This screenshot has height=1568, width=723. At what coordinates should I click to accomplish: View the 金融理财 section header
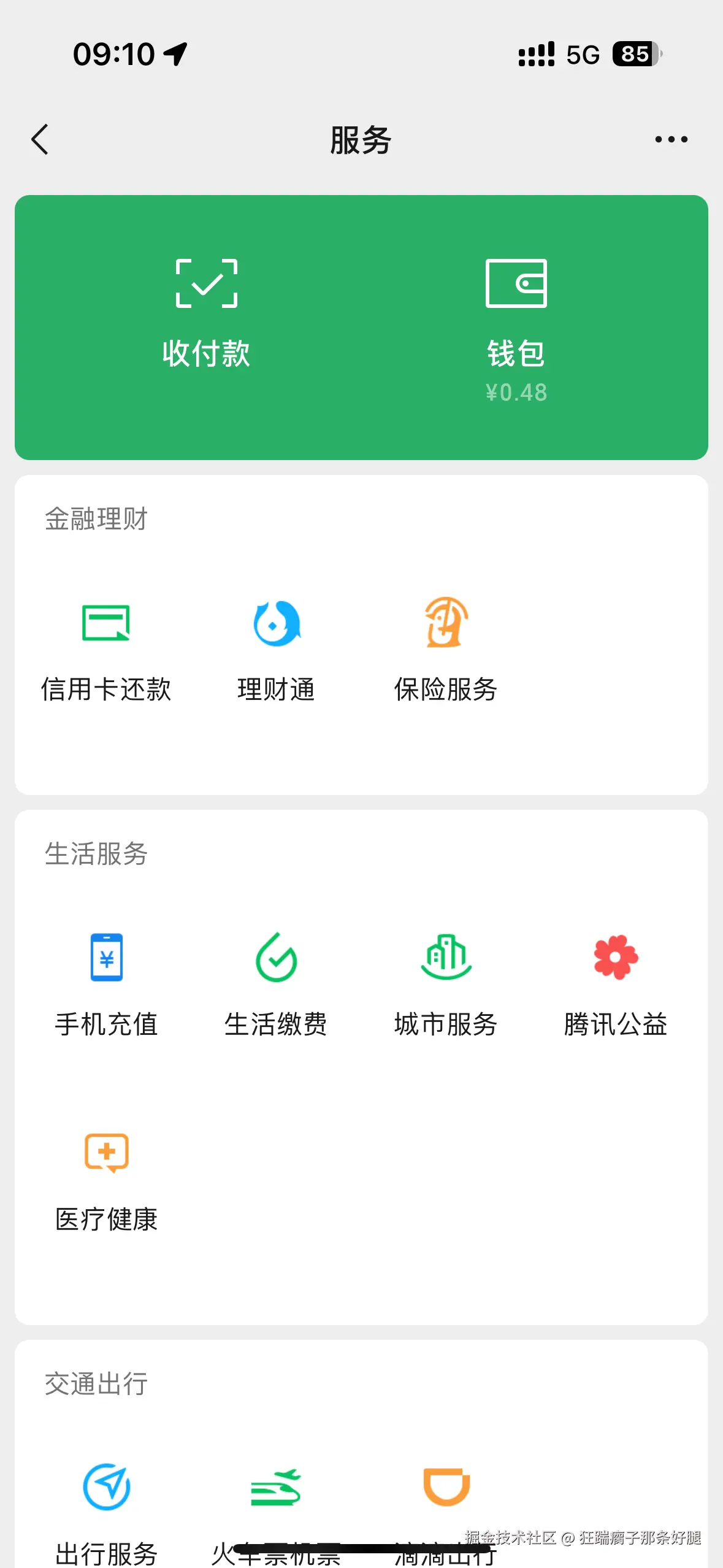[x=95, y=518]
